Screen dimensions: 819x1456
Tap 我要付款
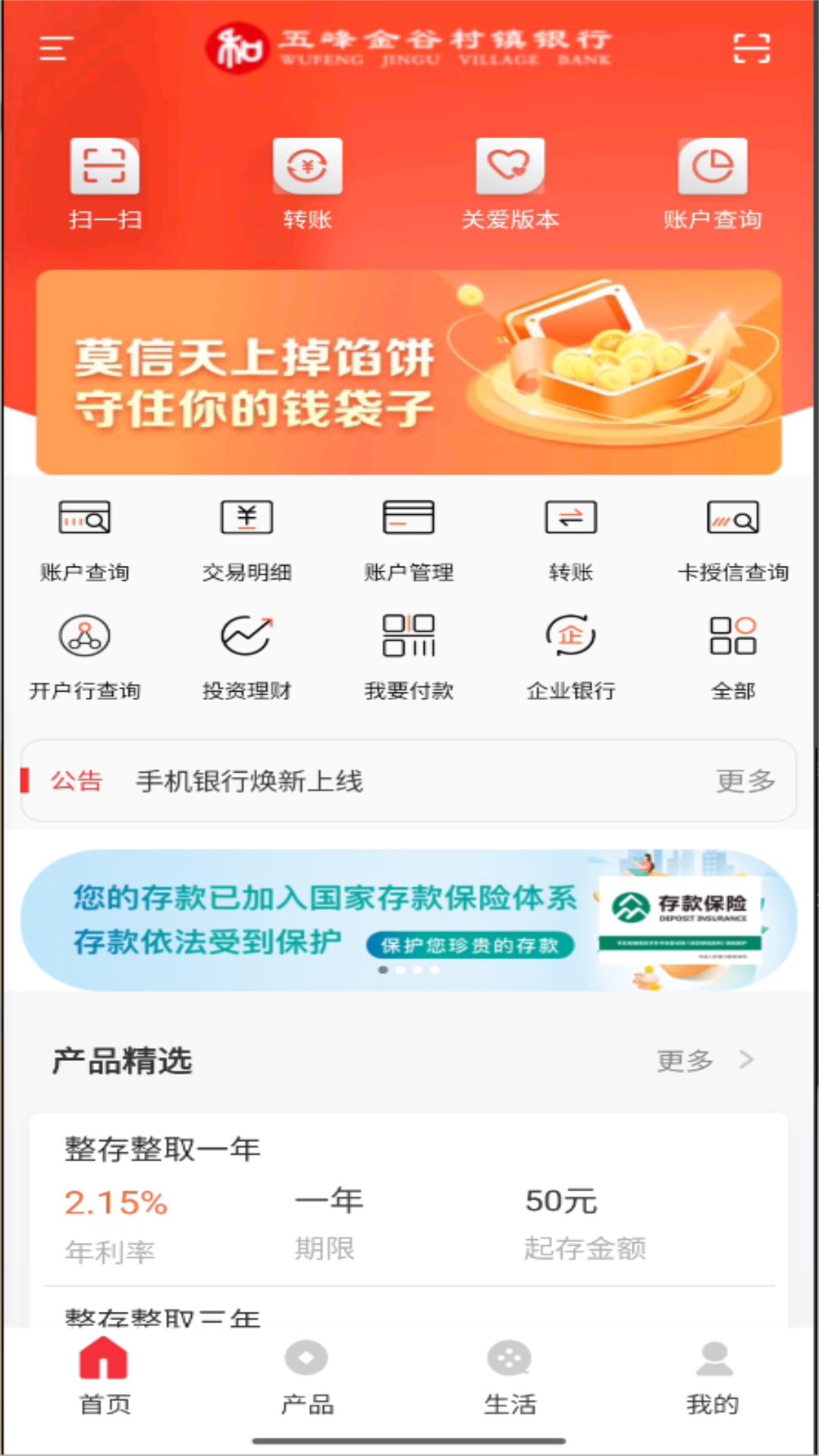click(409, 657)
